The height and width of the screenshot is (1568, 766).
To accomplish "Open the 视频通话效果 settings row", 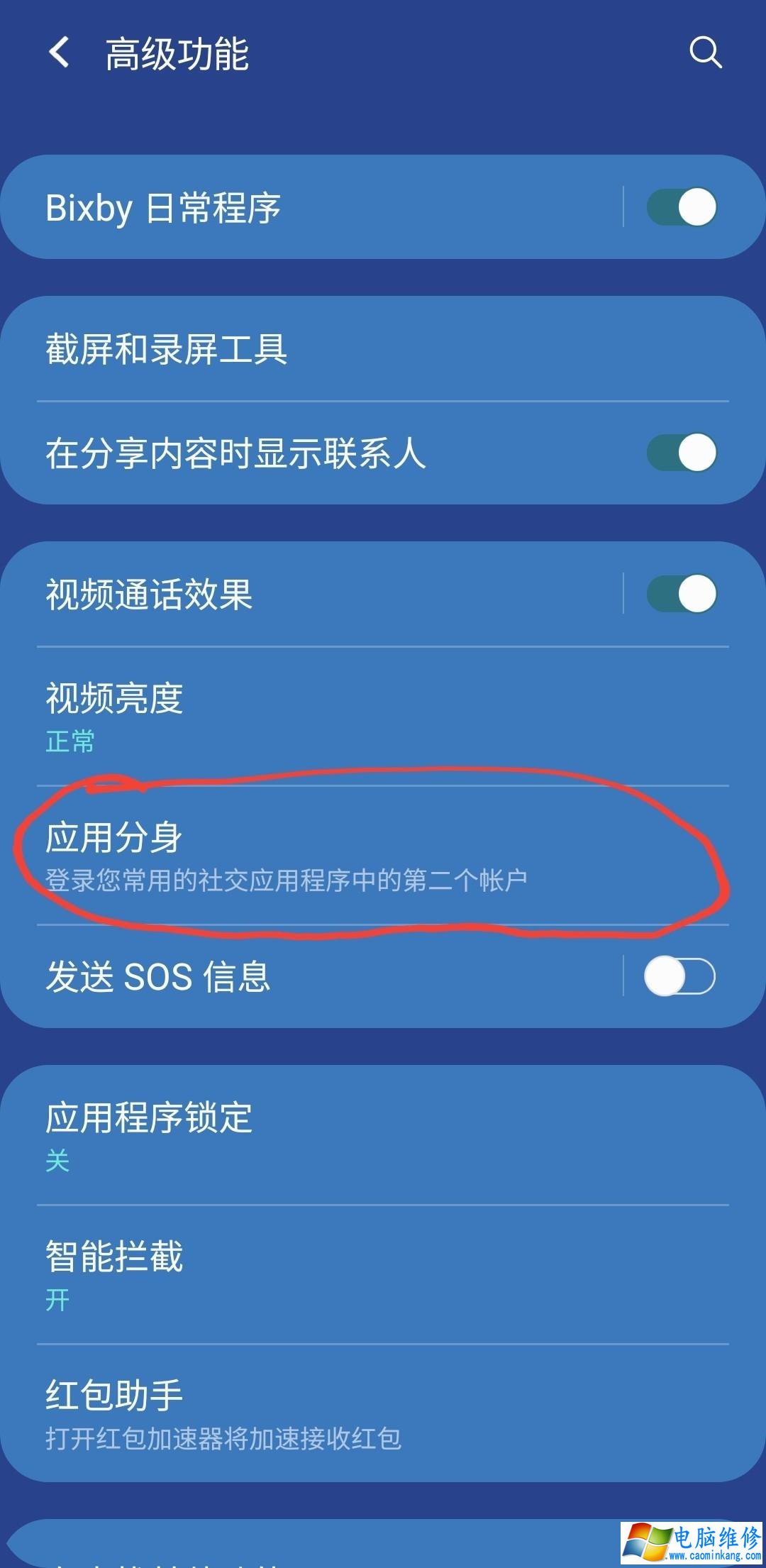I will [311, 594].
